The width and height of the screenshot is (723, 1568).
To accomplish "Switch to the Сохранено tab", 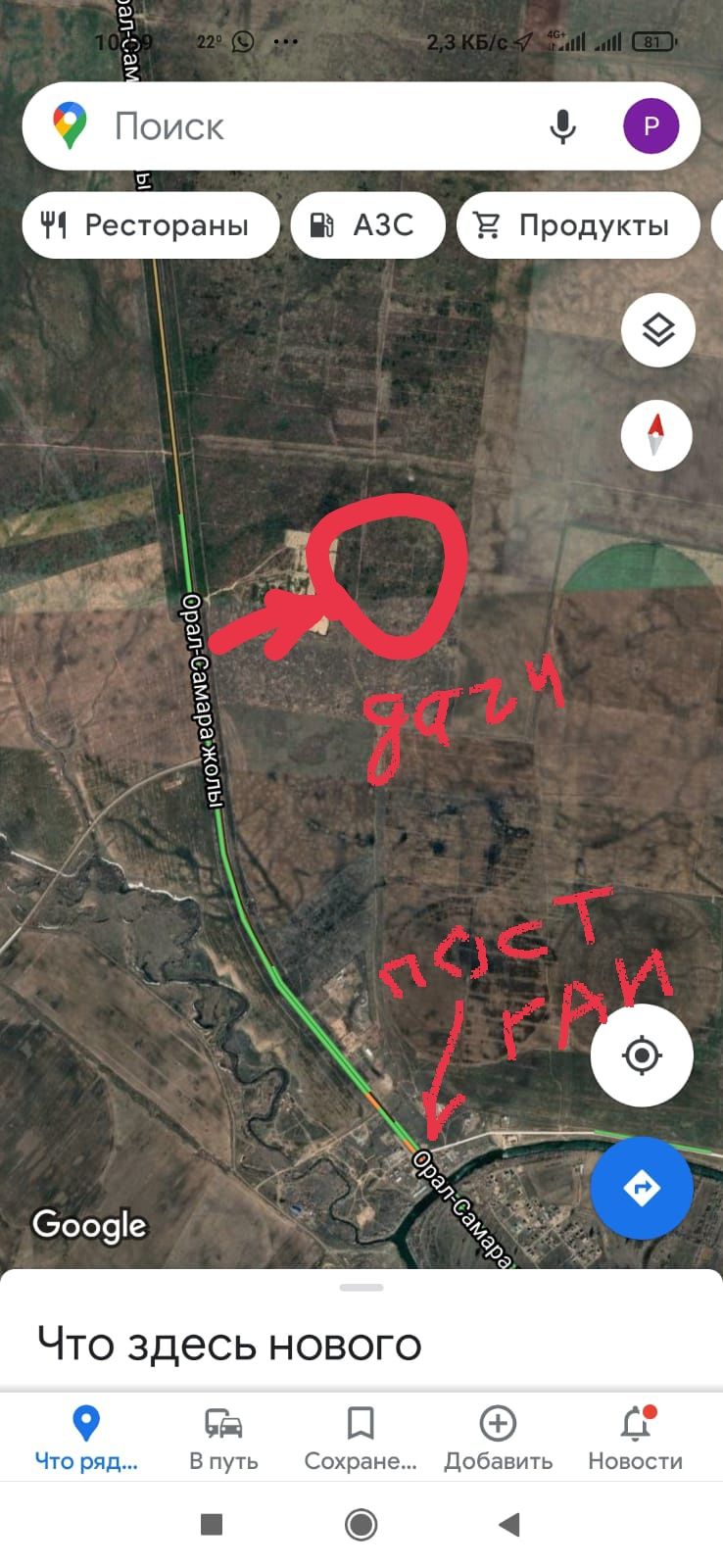I will (x=361, y=1439).
